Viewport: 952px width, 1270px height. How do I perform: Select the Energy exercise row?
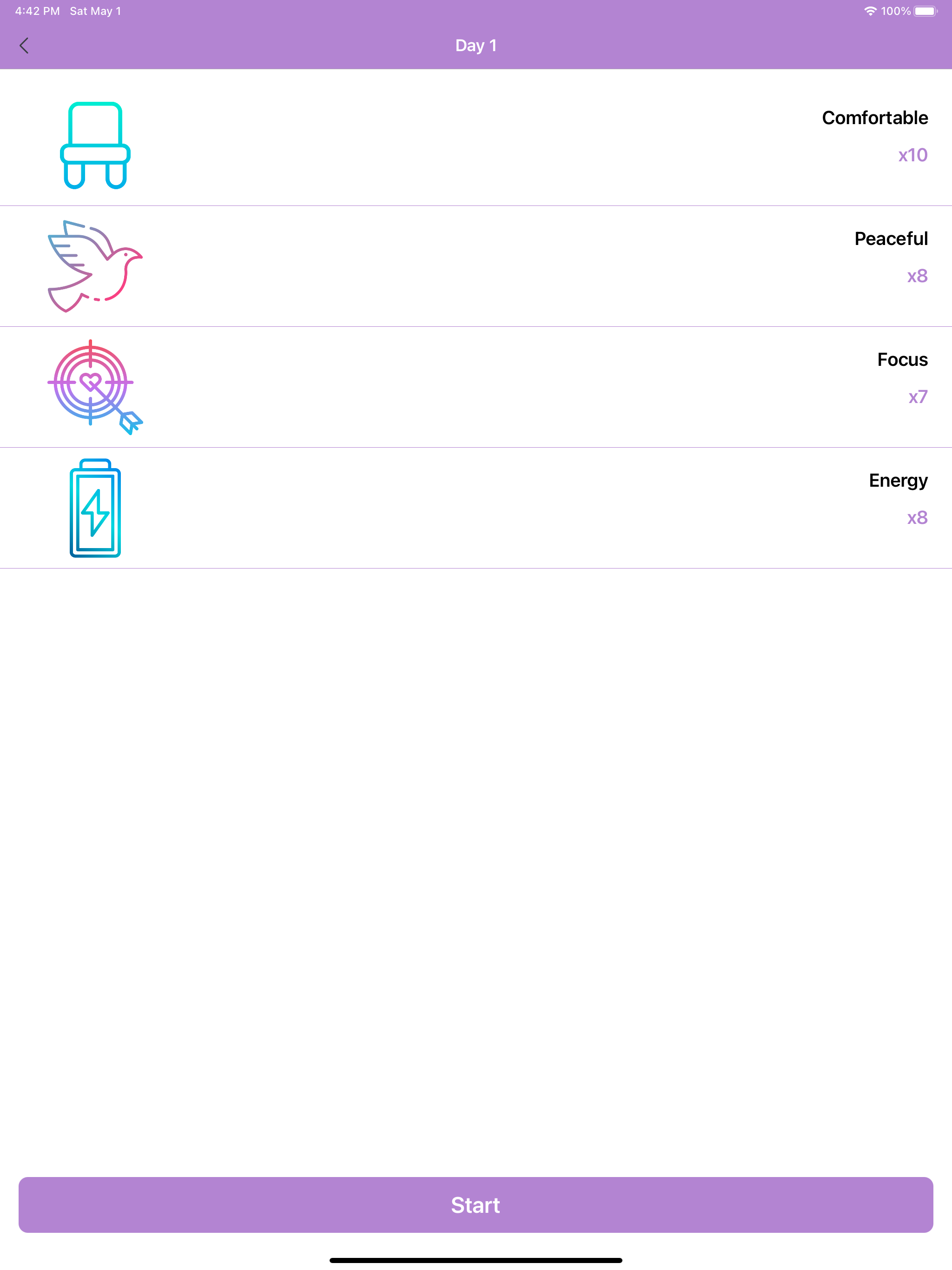click(476, 507)
